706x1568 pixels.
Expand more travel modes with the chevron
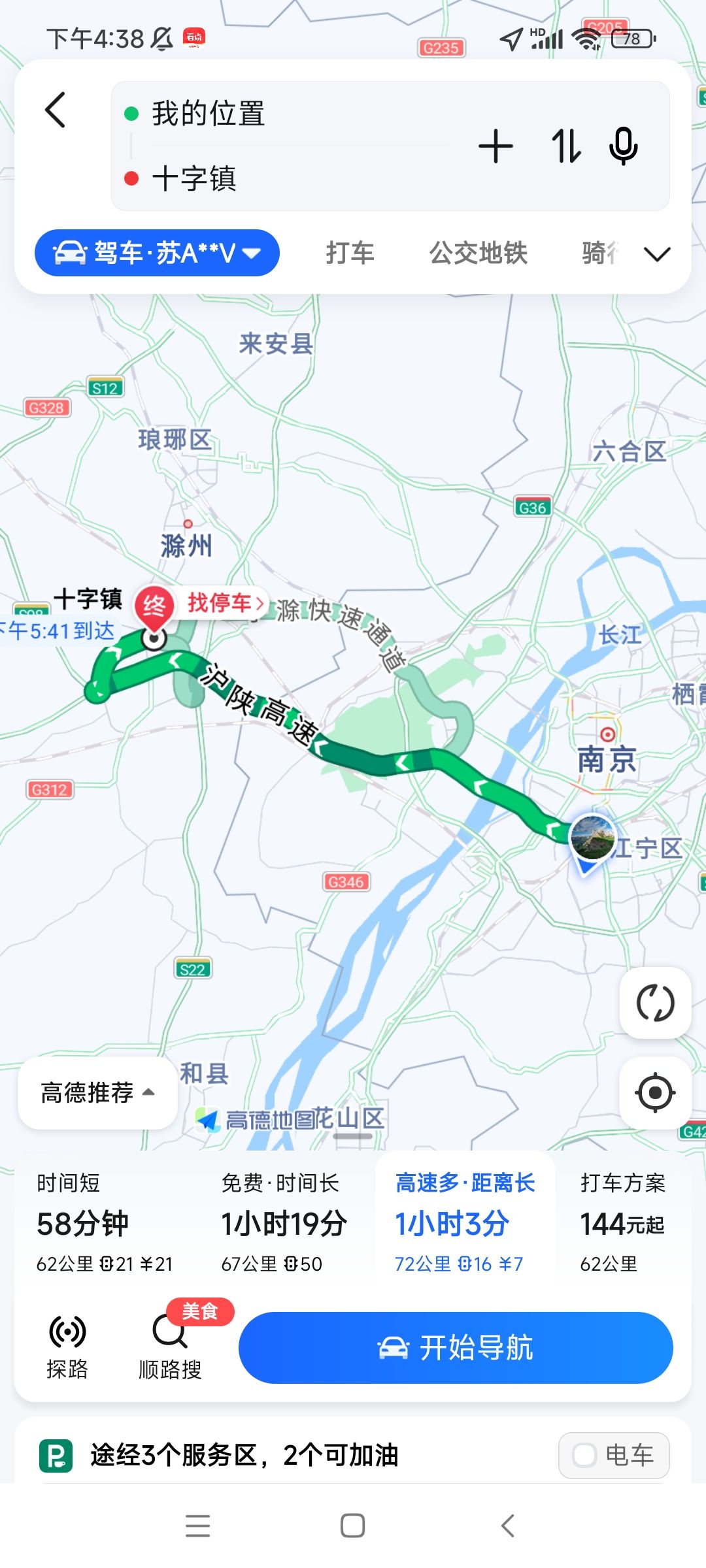pyautogui.click(x=657, y=253)
